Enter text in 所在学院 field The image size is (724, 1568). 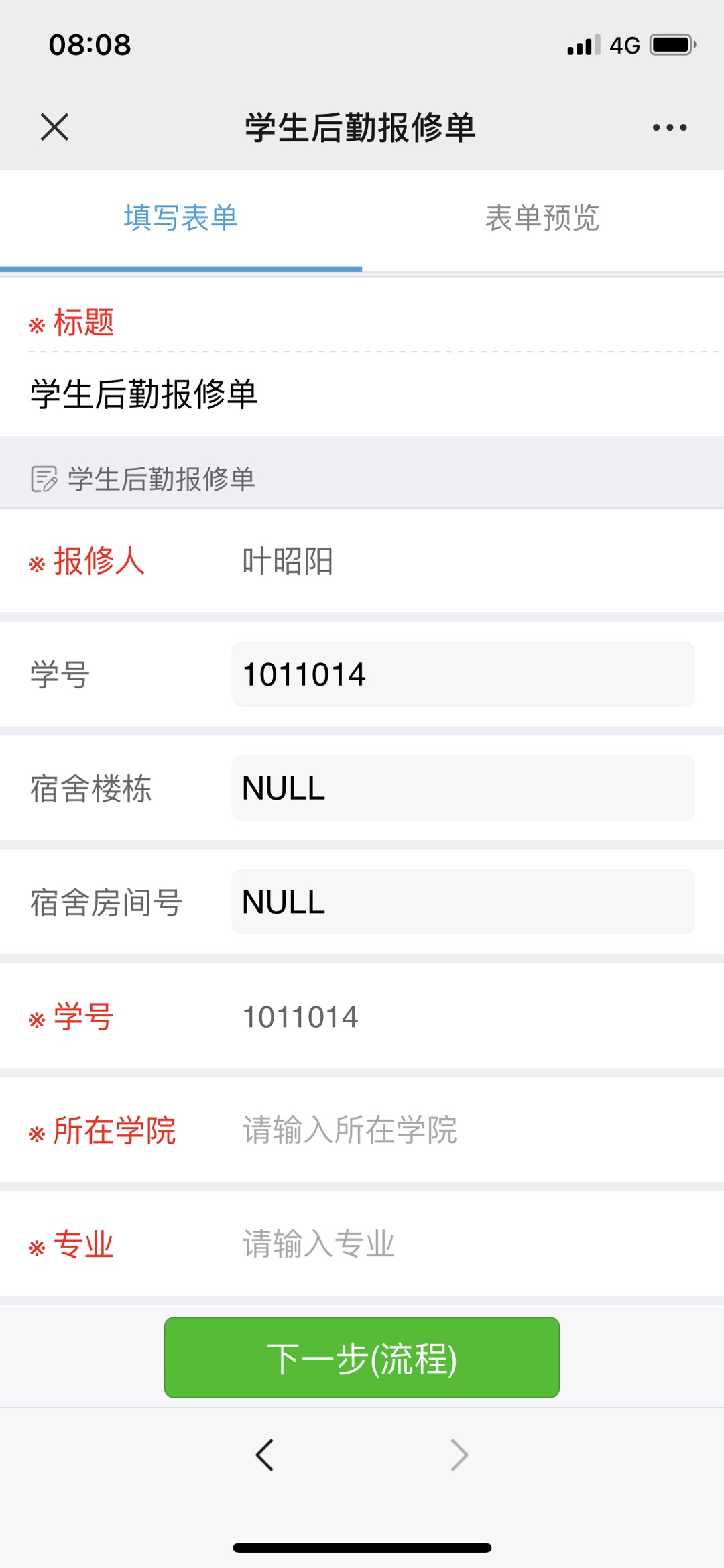pos(463,1131)
